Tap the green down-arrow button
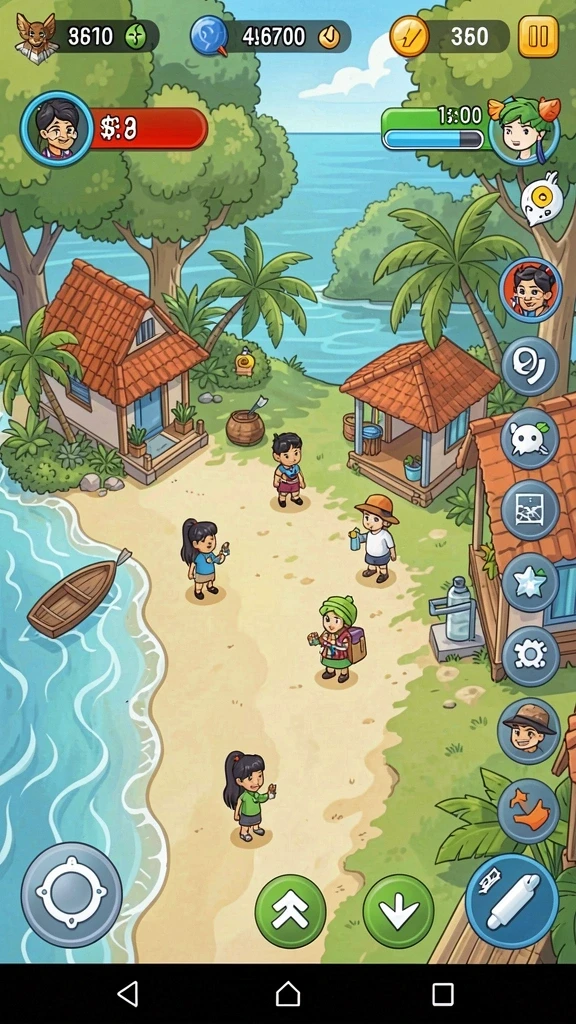The image size is (576, 1024). 398,911
